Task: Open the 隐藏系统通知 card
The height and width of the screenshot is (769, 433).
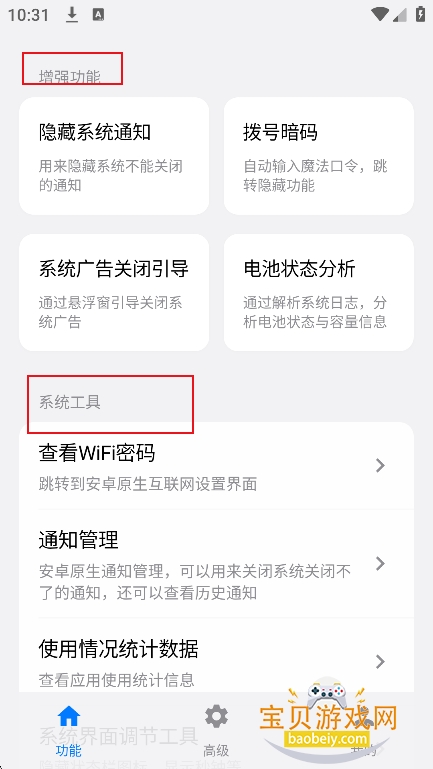Action: pos(114,156)
